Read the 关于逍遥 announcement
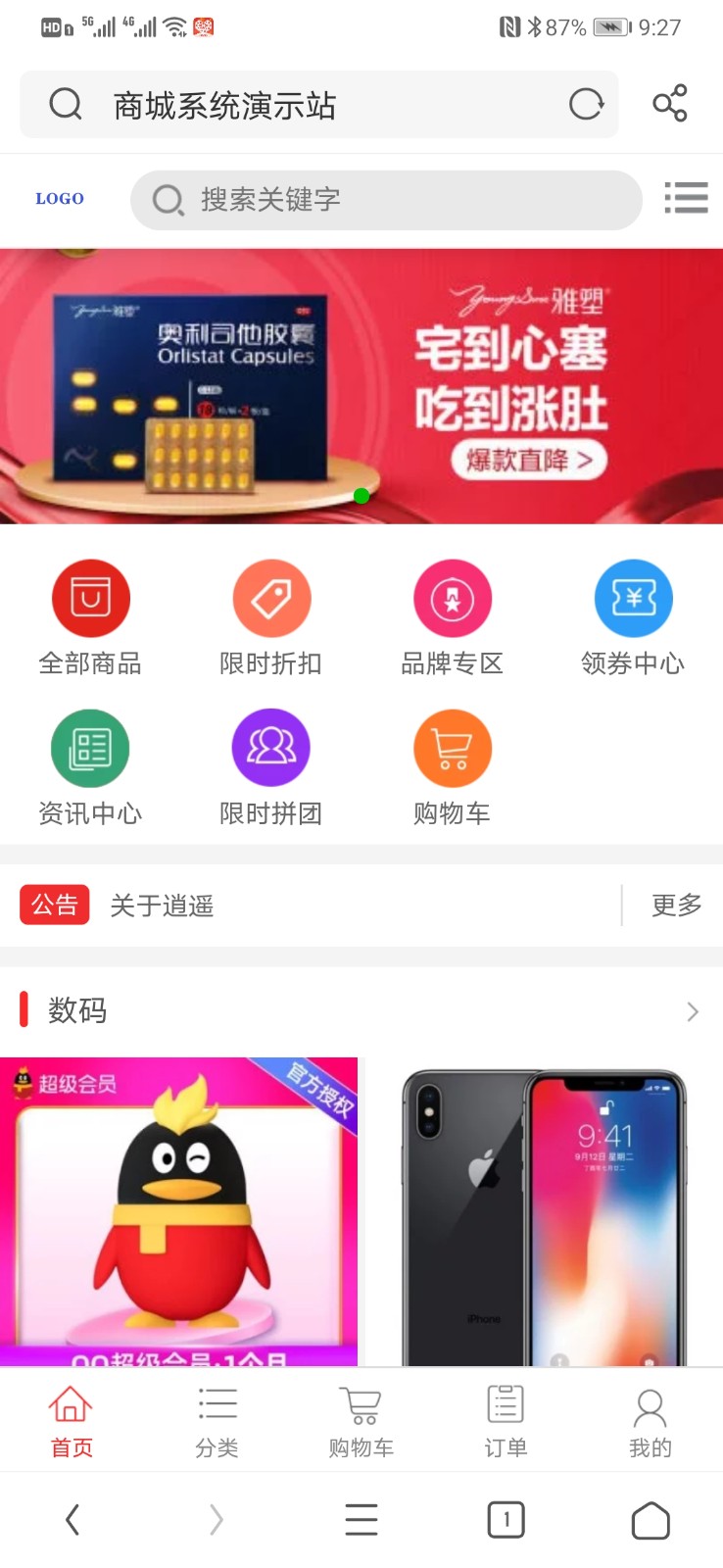 click(162, 906)
